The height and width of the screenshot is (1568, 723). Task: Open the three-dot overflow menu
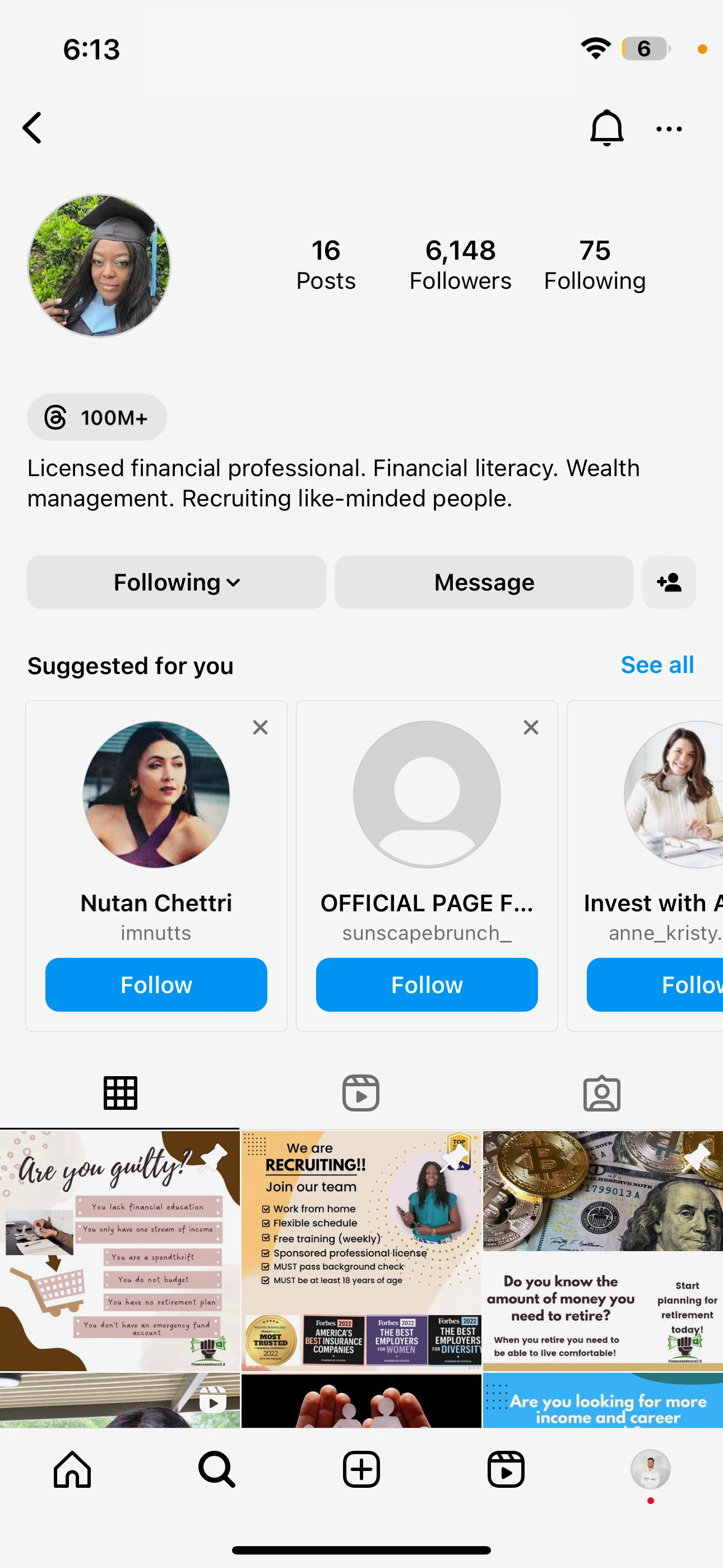[669, 129]
